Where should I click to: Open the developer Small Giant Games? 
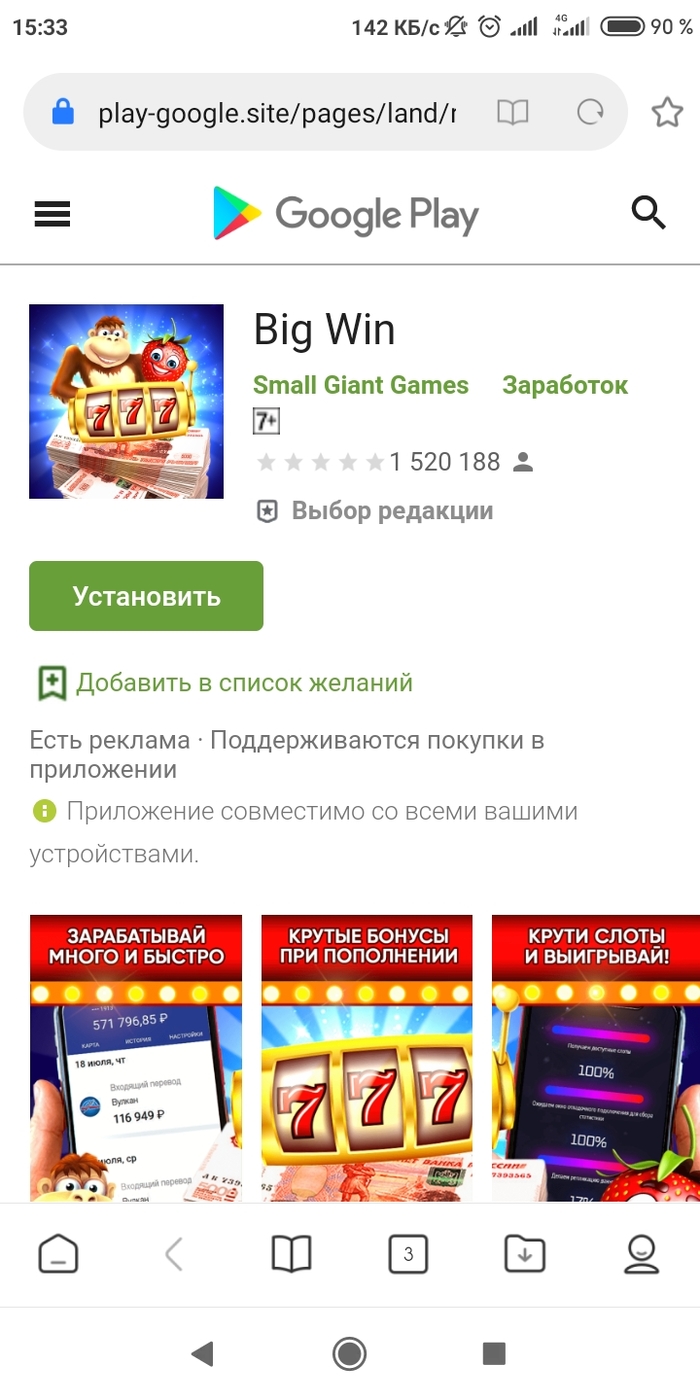(360, 385)
